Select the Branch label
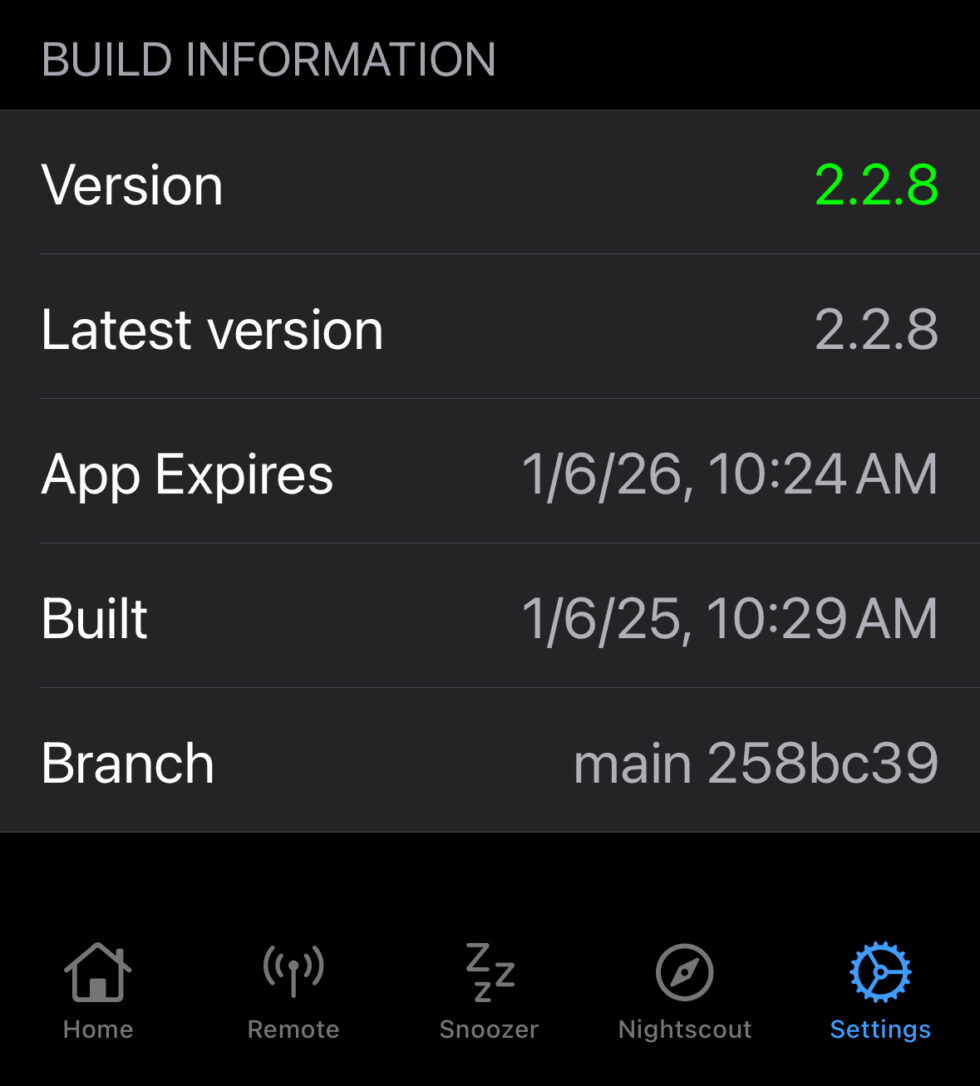Image resolution: width=980 pixels, height=1086 pixels. tap(127, 763)
